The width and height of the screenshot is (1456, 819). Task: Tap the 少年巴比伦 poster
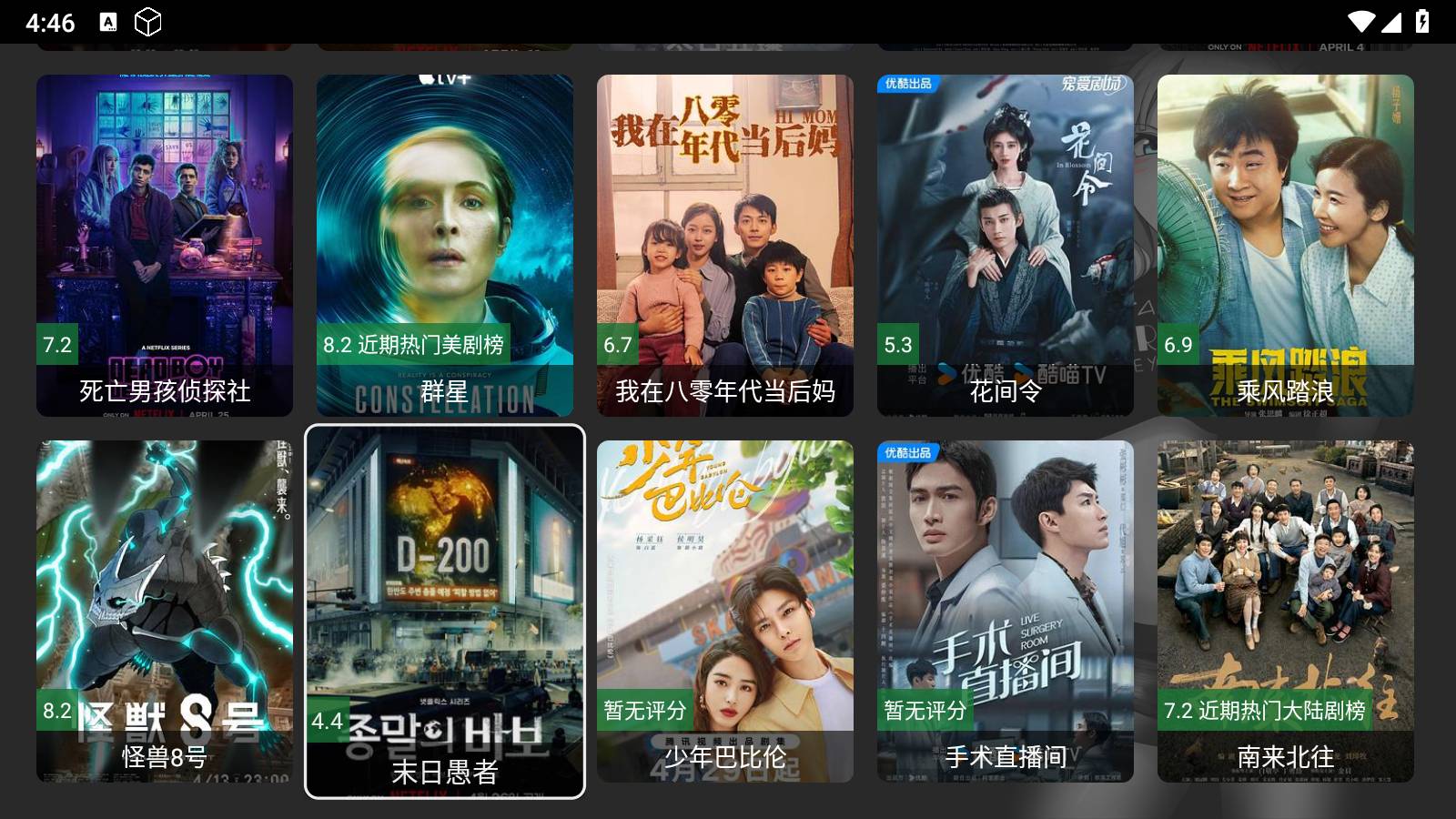[x=725, y=612]
